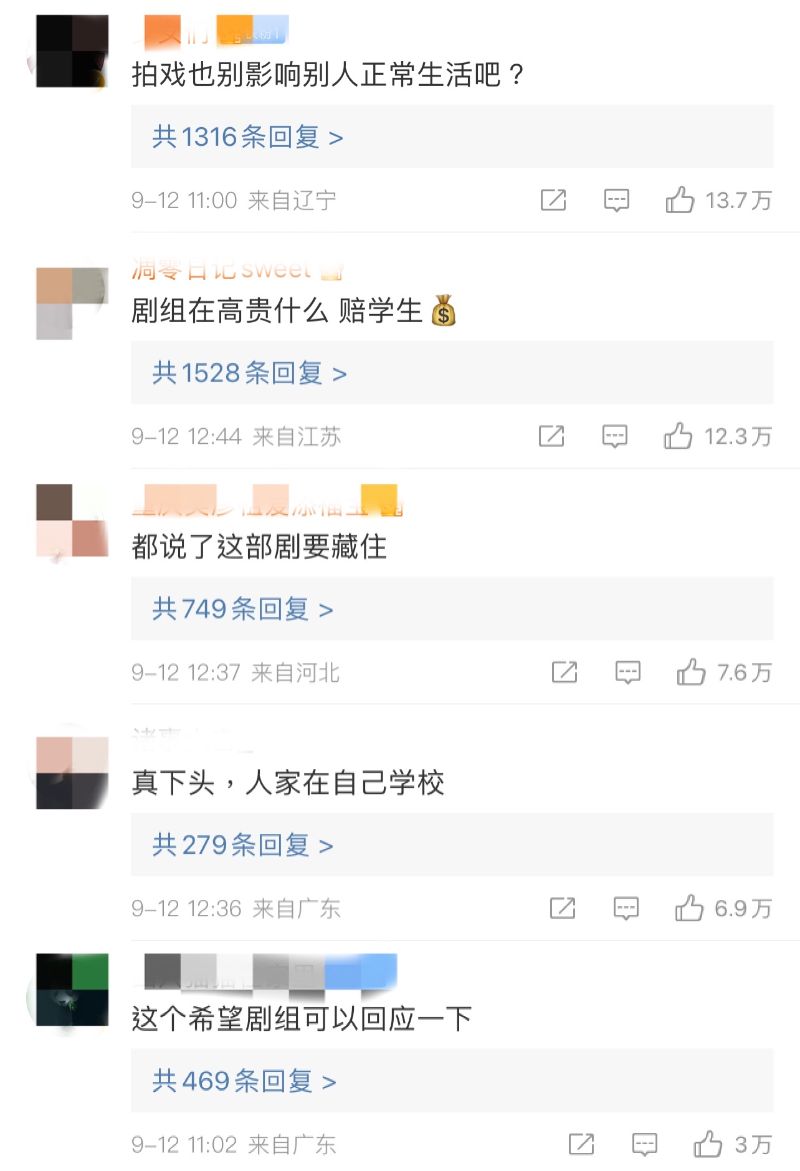Viewport: 800px width, 1171px height.
Task: Reply to the comment 拍戏也别影响别人正常生活吧
Action: coord(617,200)
